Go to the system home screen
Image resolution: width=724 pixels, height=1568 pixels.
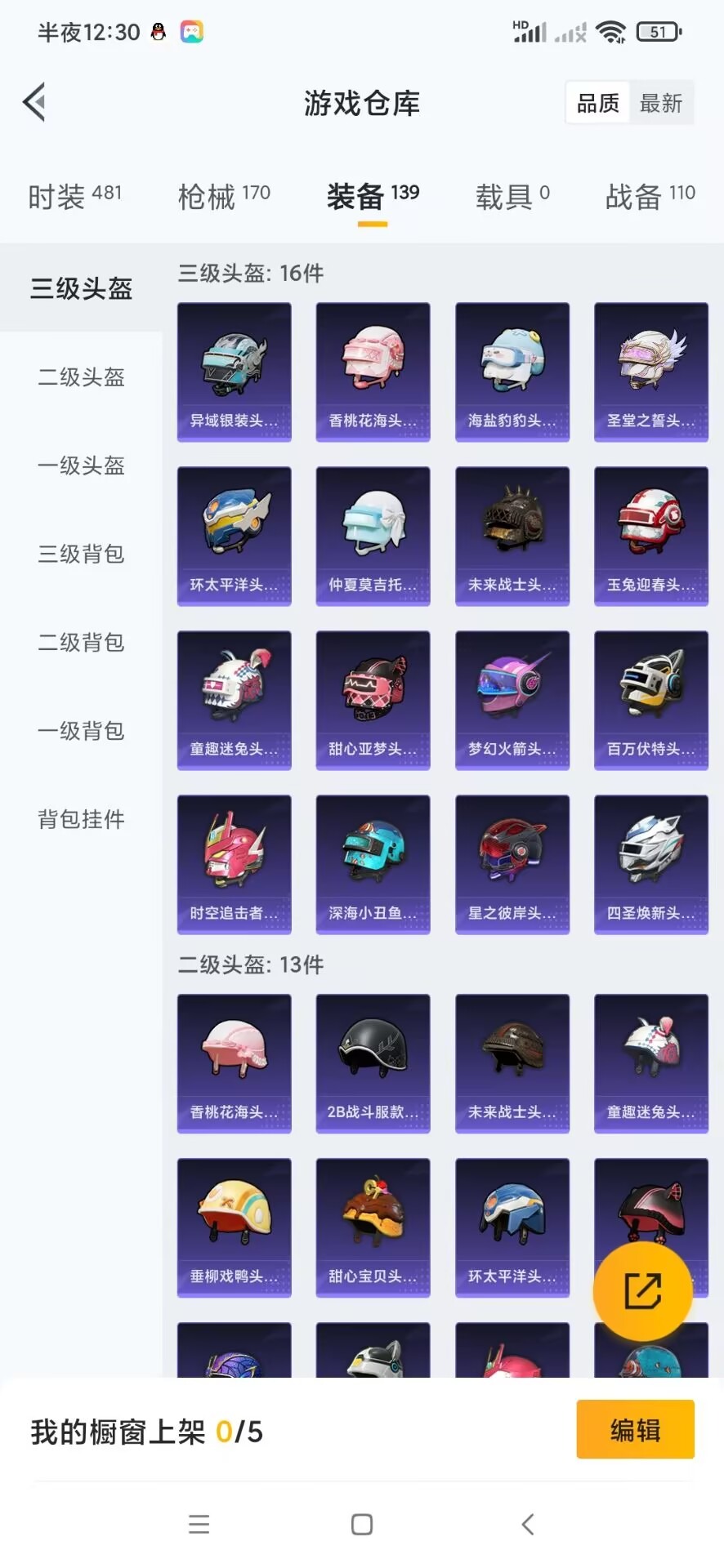click(x=362, y=1524)
